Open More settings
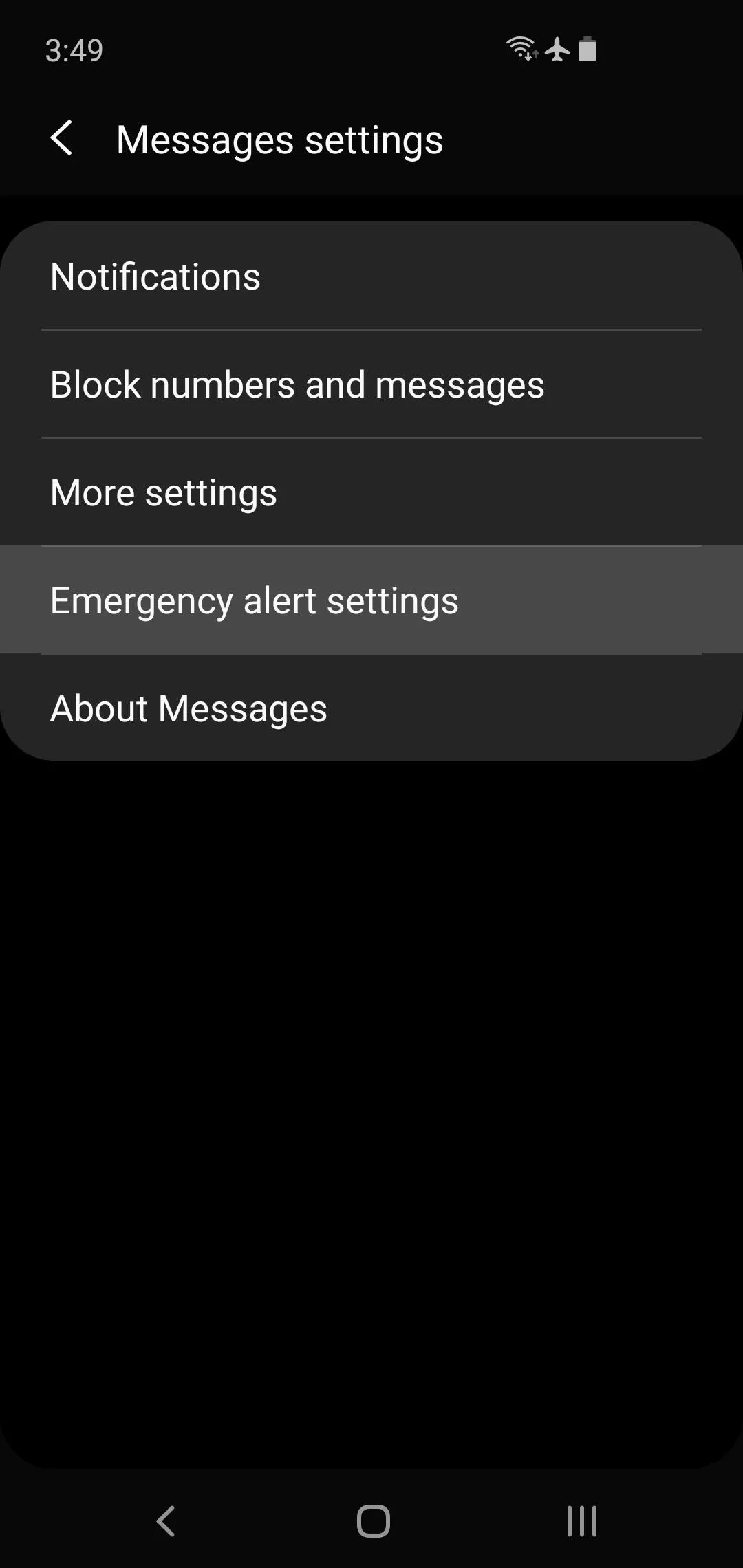Image resolution: width=743 pixels, height=1568 pixels. coord(371,492)
